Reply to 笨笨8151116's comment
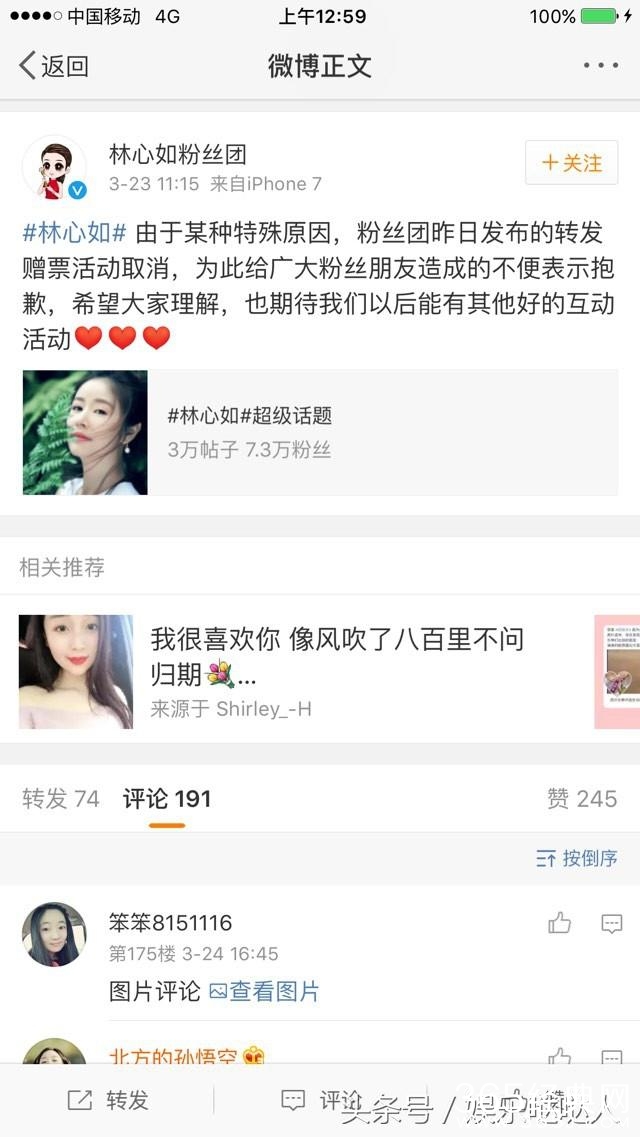Image resolution: width=640 pixels, height=1137 pixels. (x=612, y=923)
